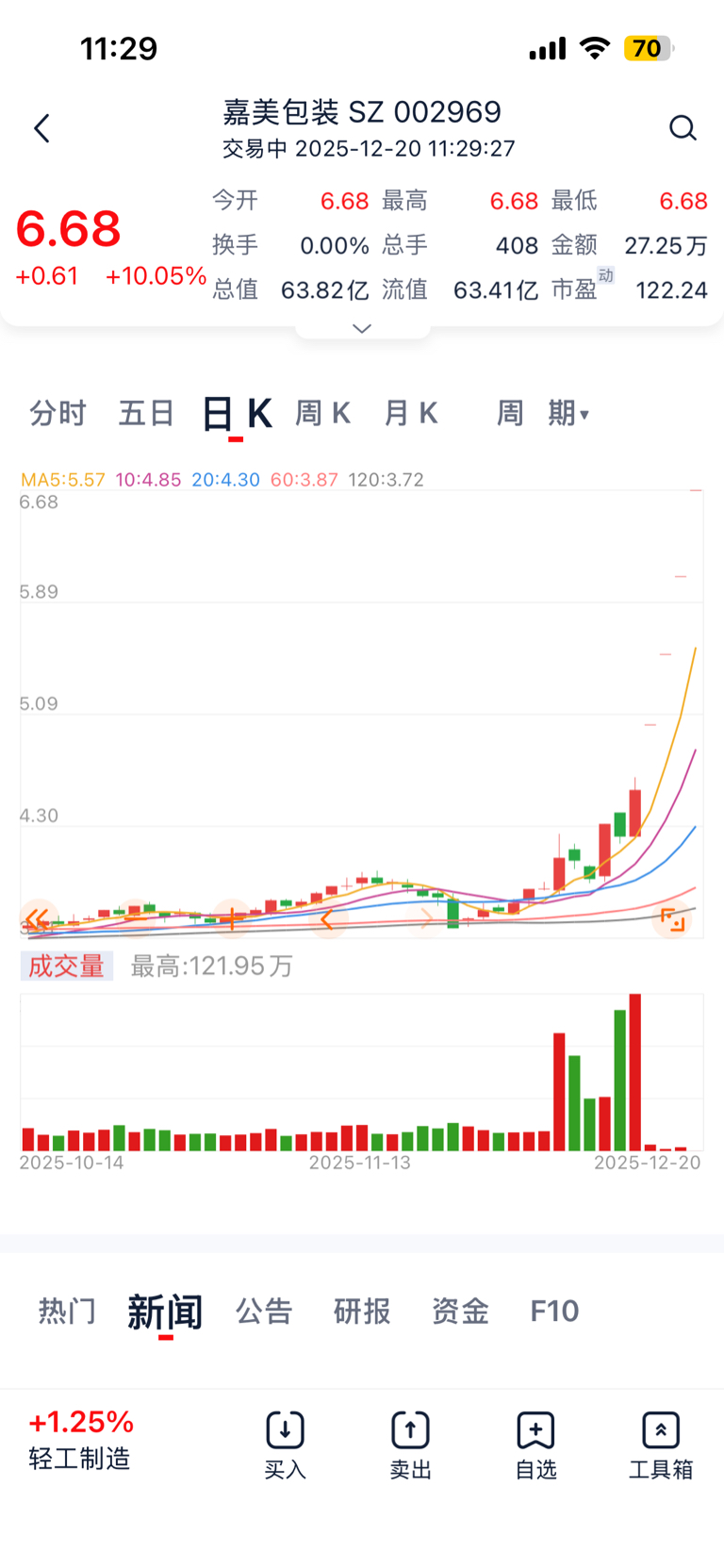Switch to the 资金 tab
Screen dimensions: 724x1568
point(460,1311)
